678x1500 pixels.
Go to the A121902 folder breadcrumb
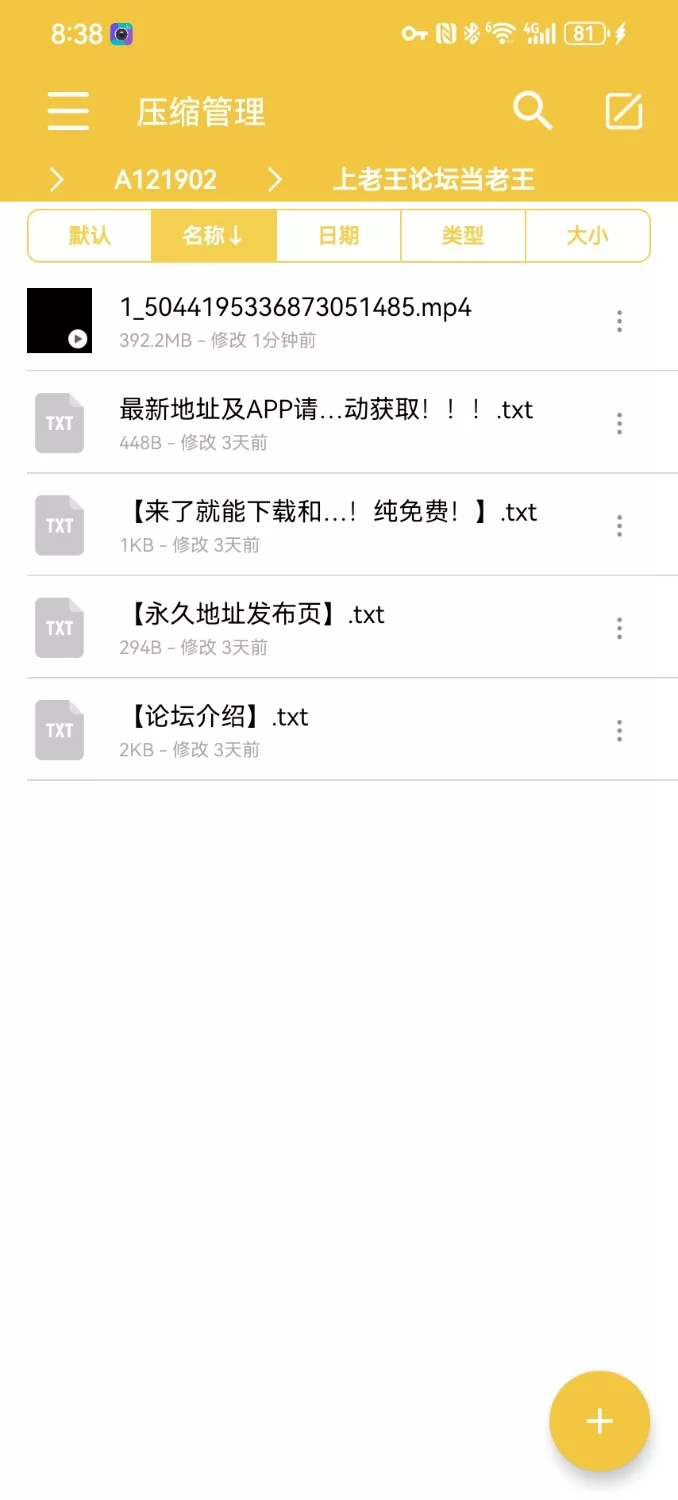(165, 180)
